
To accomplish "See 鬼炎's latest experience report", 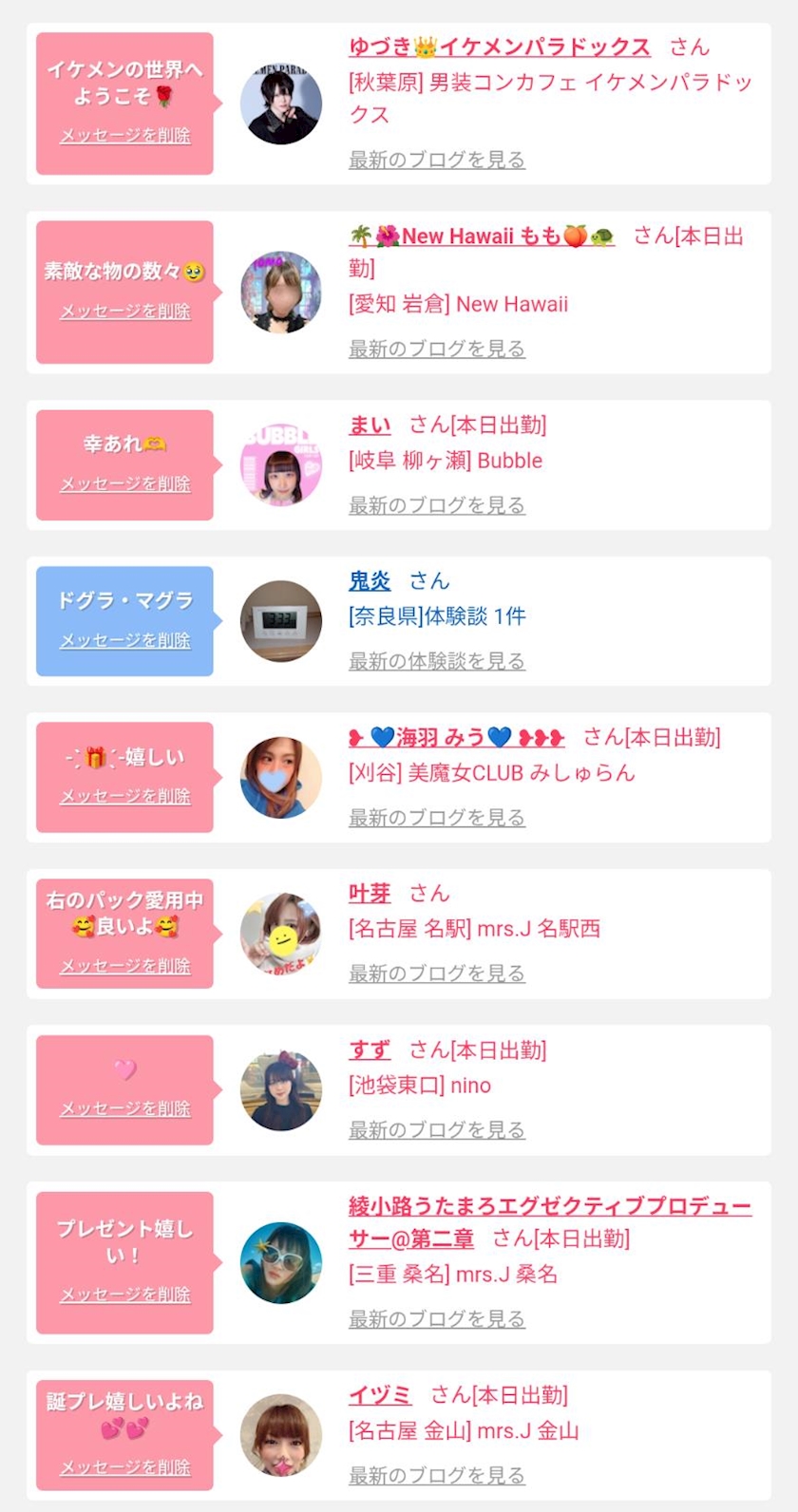I will coord(436,661).
